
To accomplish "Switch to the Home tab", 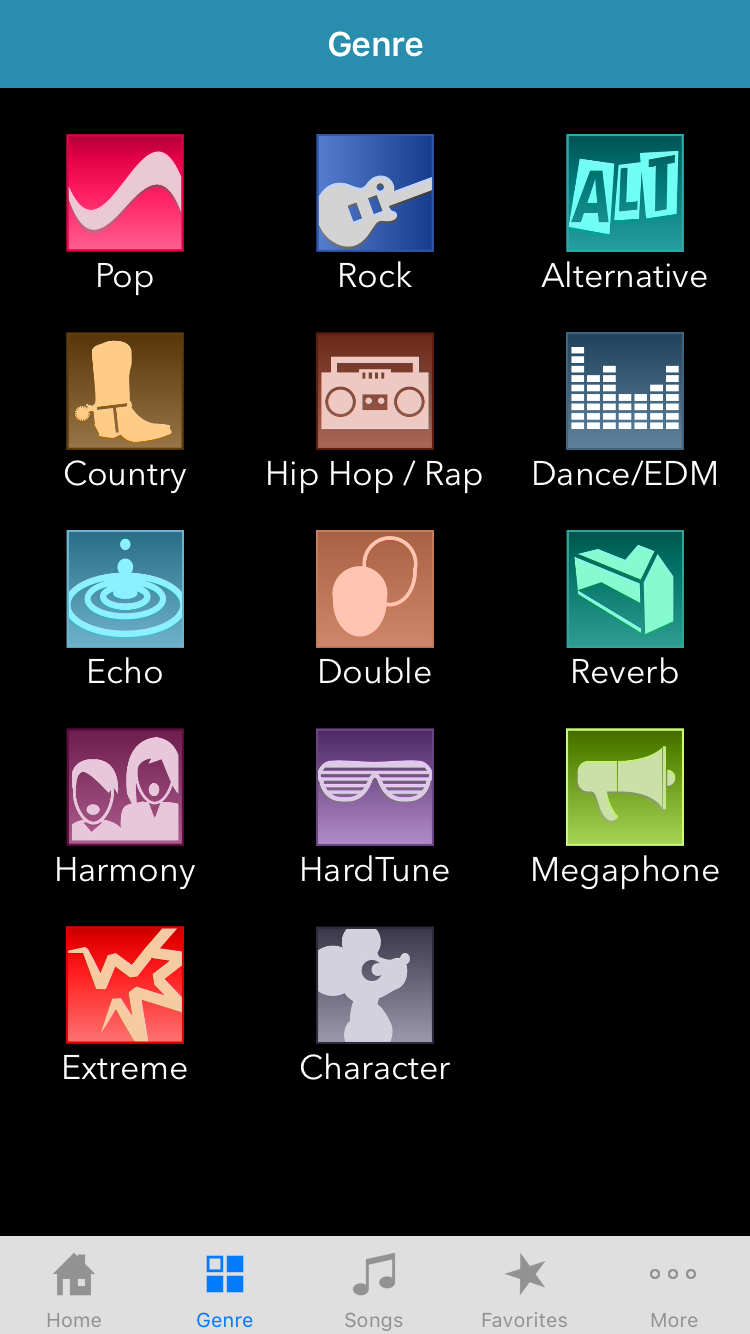I will [x=74, y=1285].
